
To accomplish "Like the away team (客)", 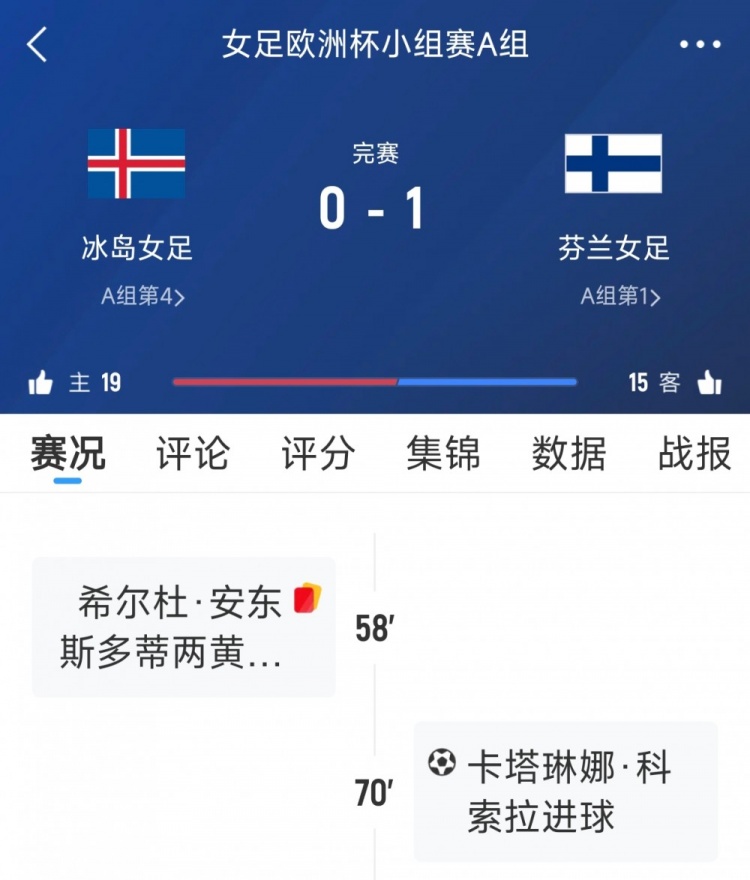I will point(708,382).
